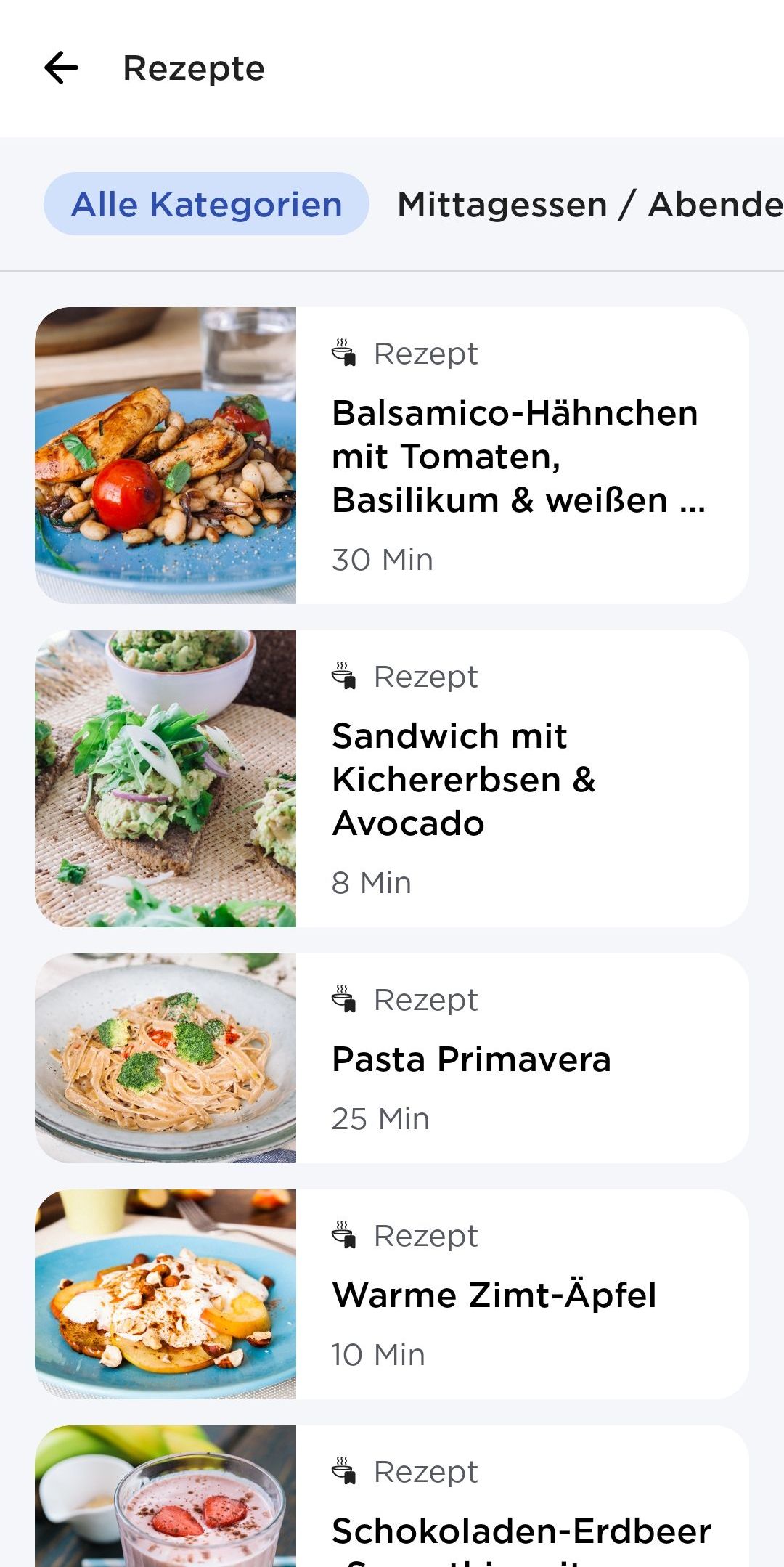Image resolution: width=784 pixels, height=1567 pixels.
Task: Select the Alle Kategorien chip
Action: (x=206, y=204)
